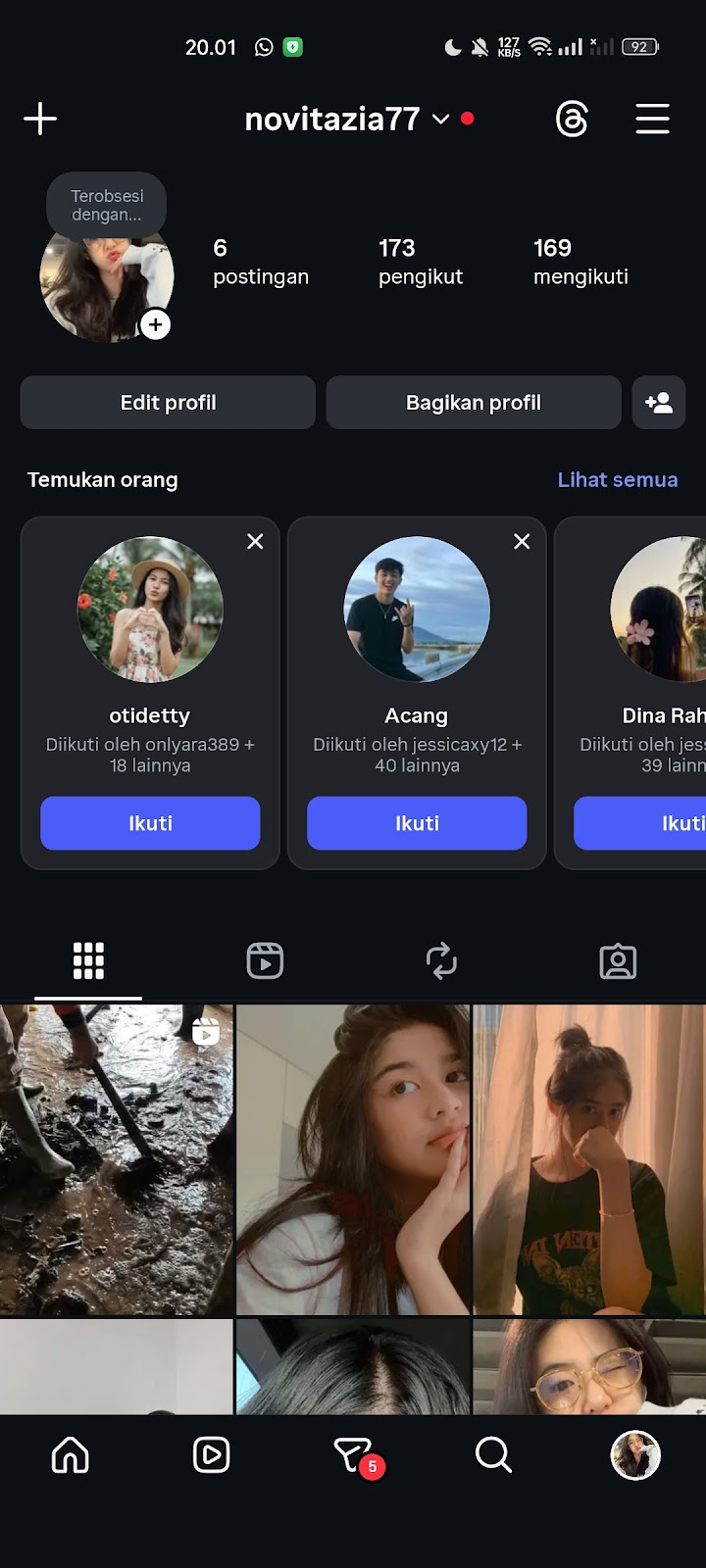The height and width of the screenshot is (1568, 706).
Task: Follow otidetty with Ikuti button
Action: 150,823
